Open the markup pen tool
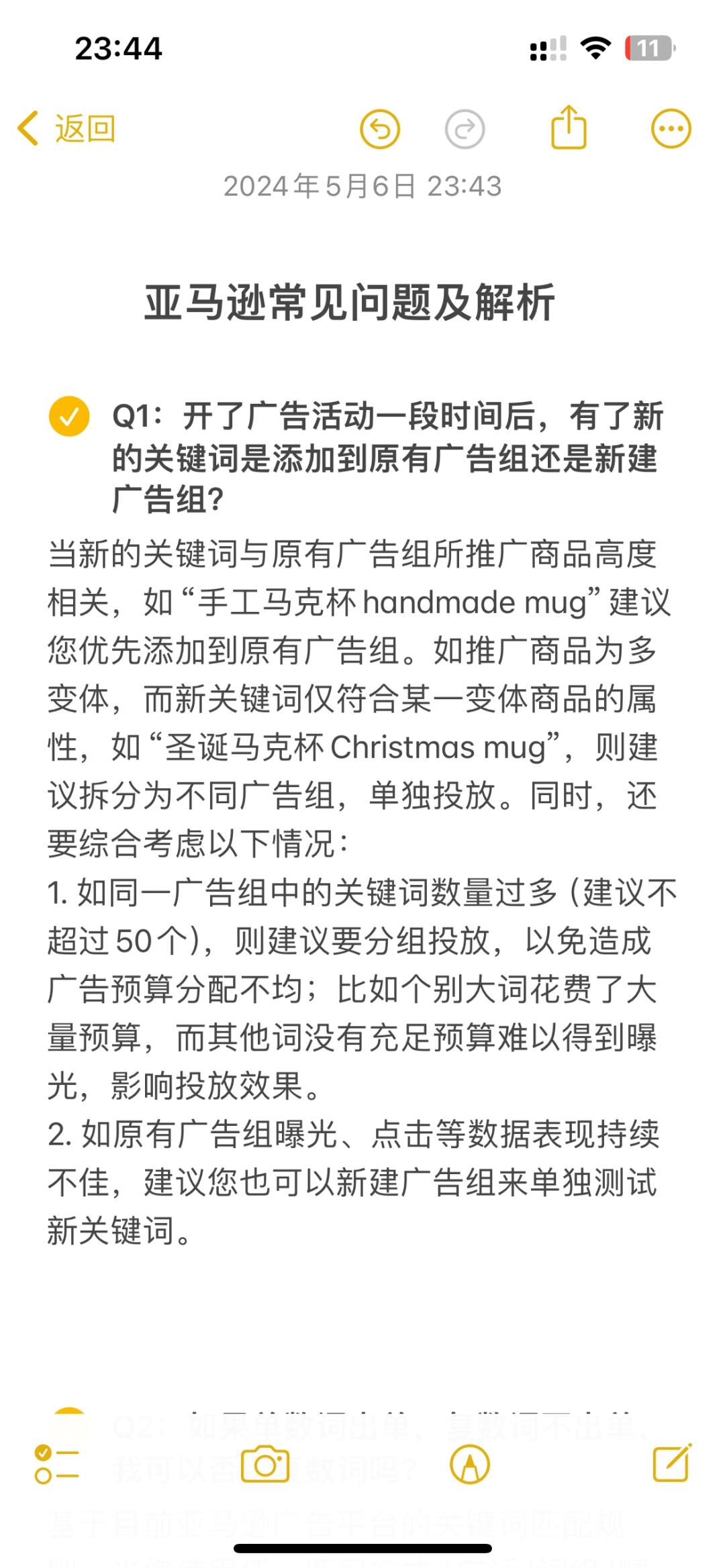Screen dimensions: 725x1568 470,1464
